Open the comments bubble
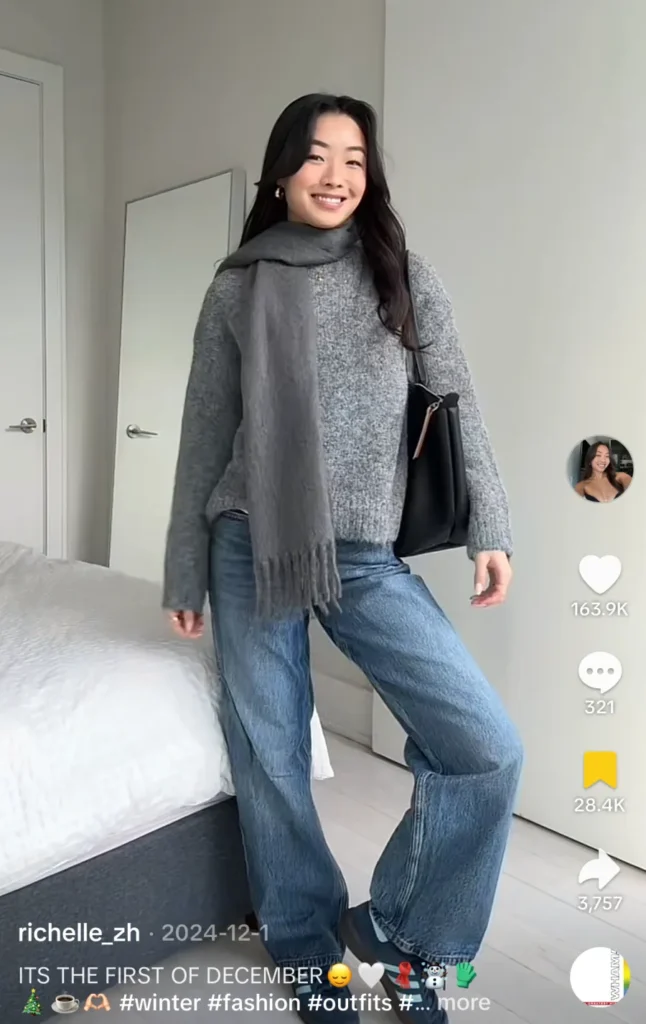 coord(600,672)
